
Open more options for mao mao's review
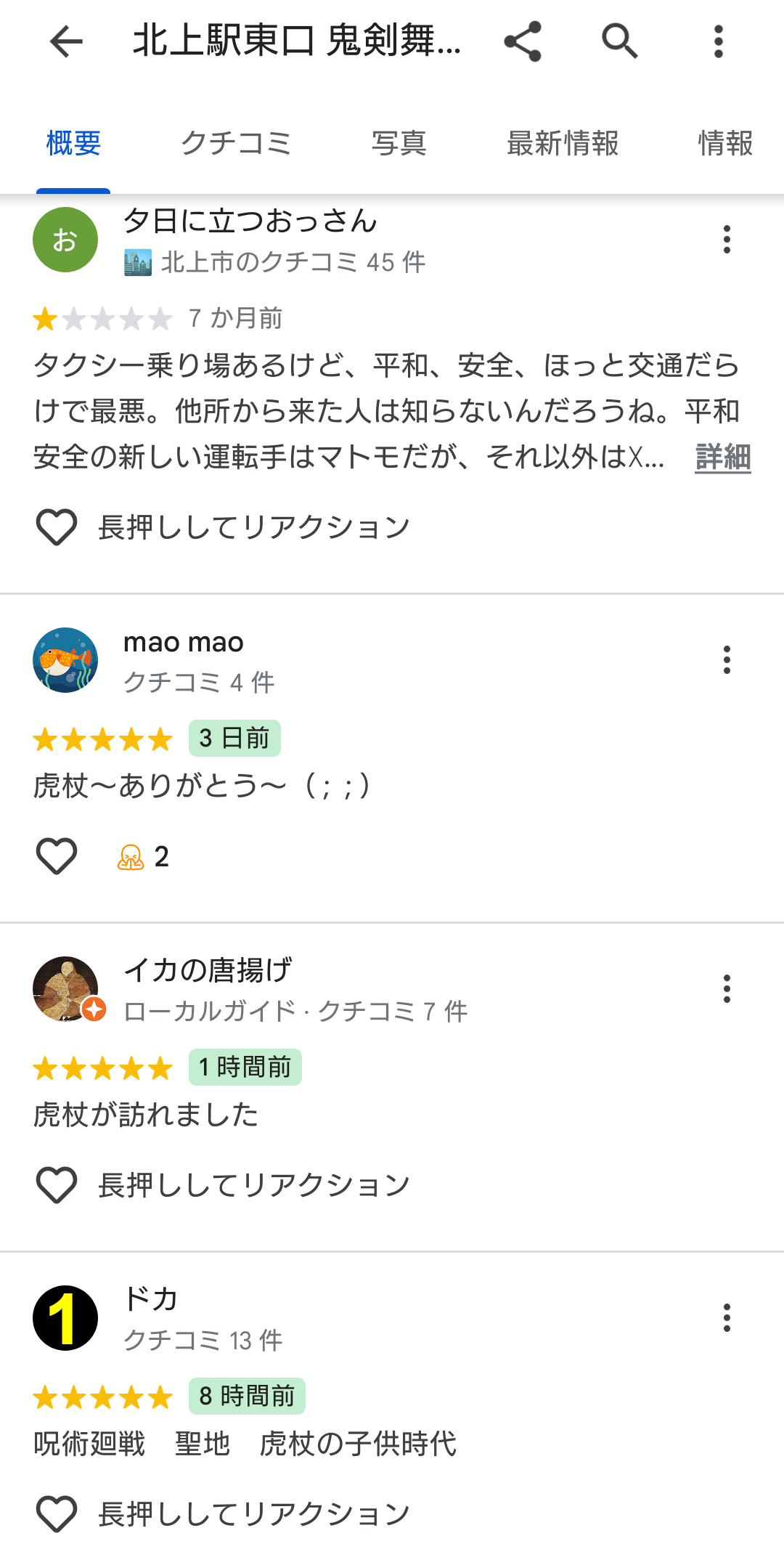pos(727,660)
